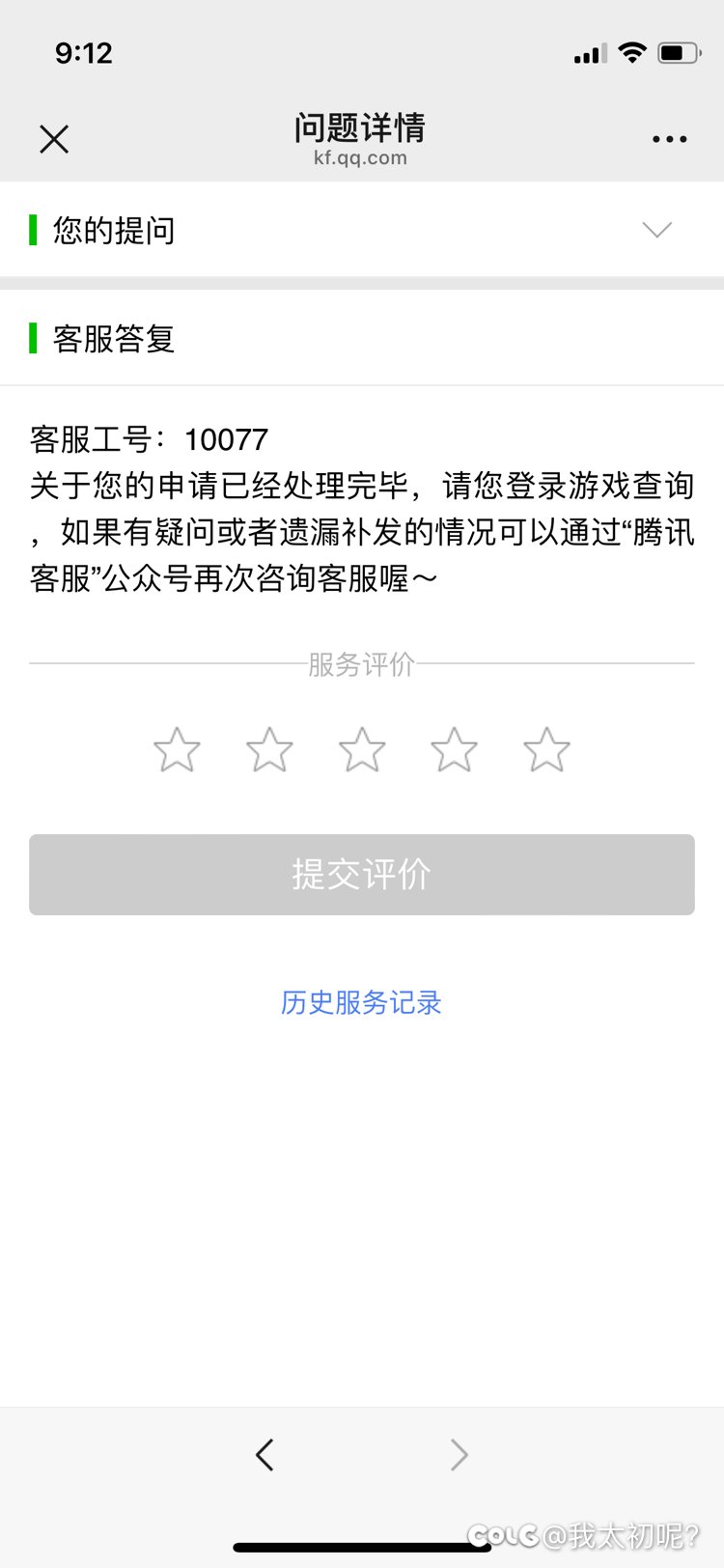Open the three-dot more options menu
The image size is (724, 1568).
pos(669,139)
